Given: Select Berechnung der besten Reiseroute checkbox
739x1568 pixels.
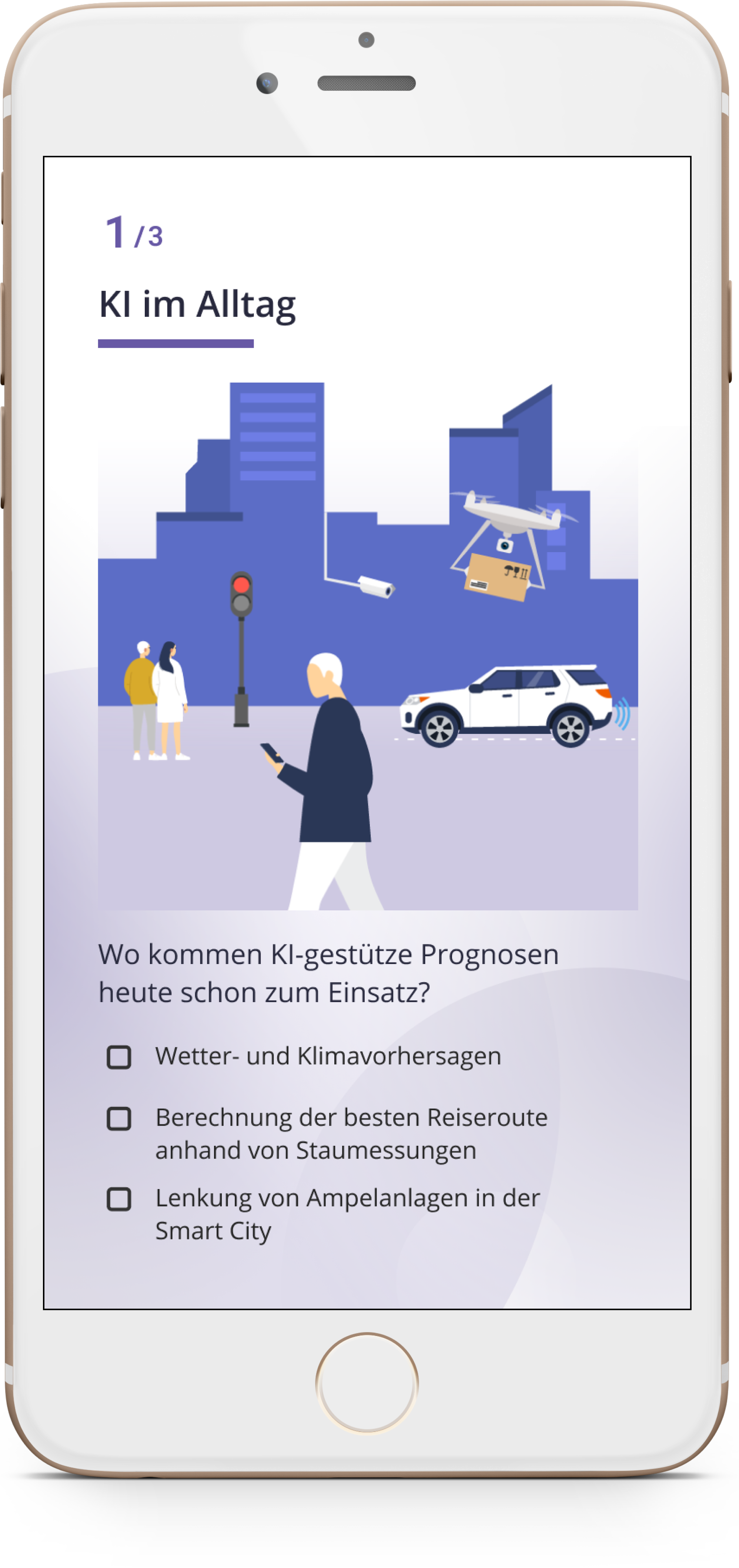Looking at the screenshot, I should click(119, 1119).
